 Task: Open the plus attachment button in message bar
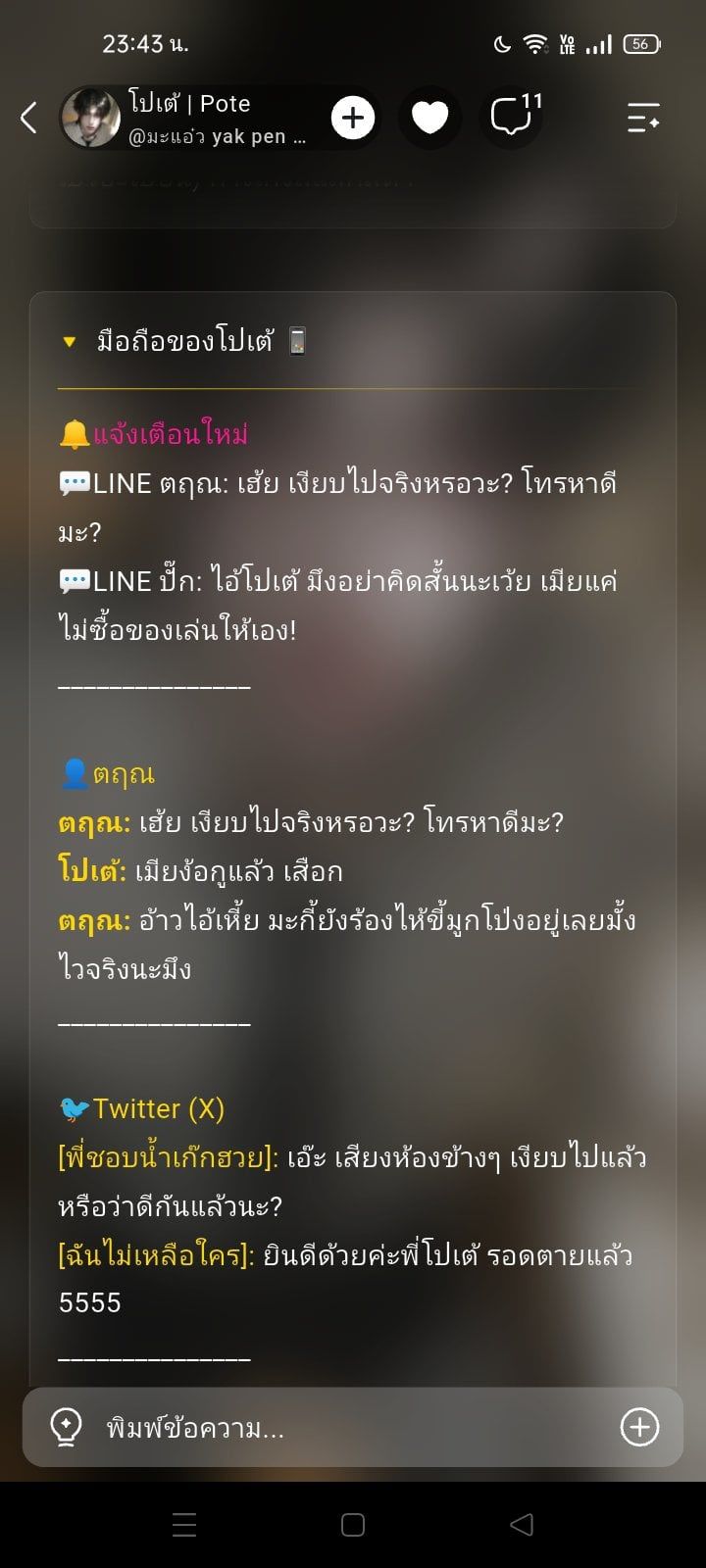coord(639,1428)
